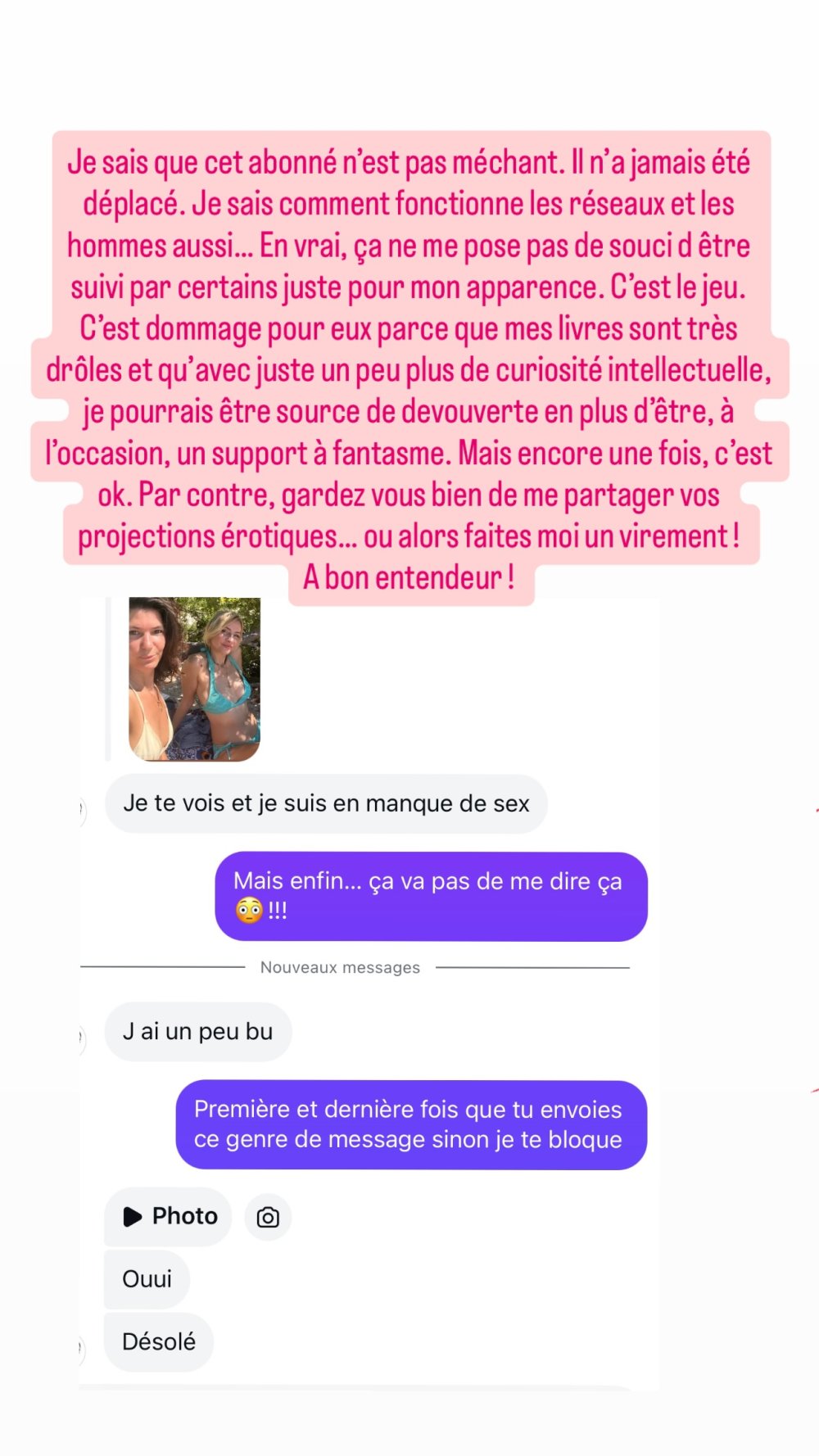Click the 'Nouveaux messages' divider
819x1456 pixels.
(339, 966)
